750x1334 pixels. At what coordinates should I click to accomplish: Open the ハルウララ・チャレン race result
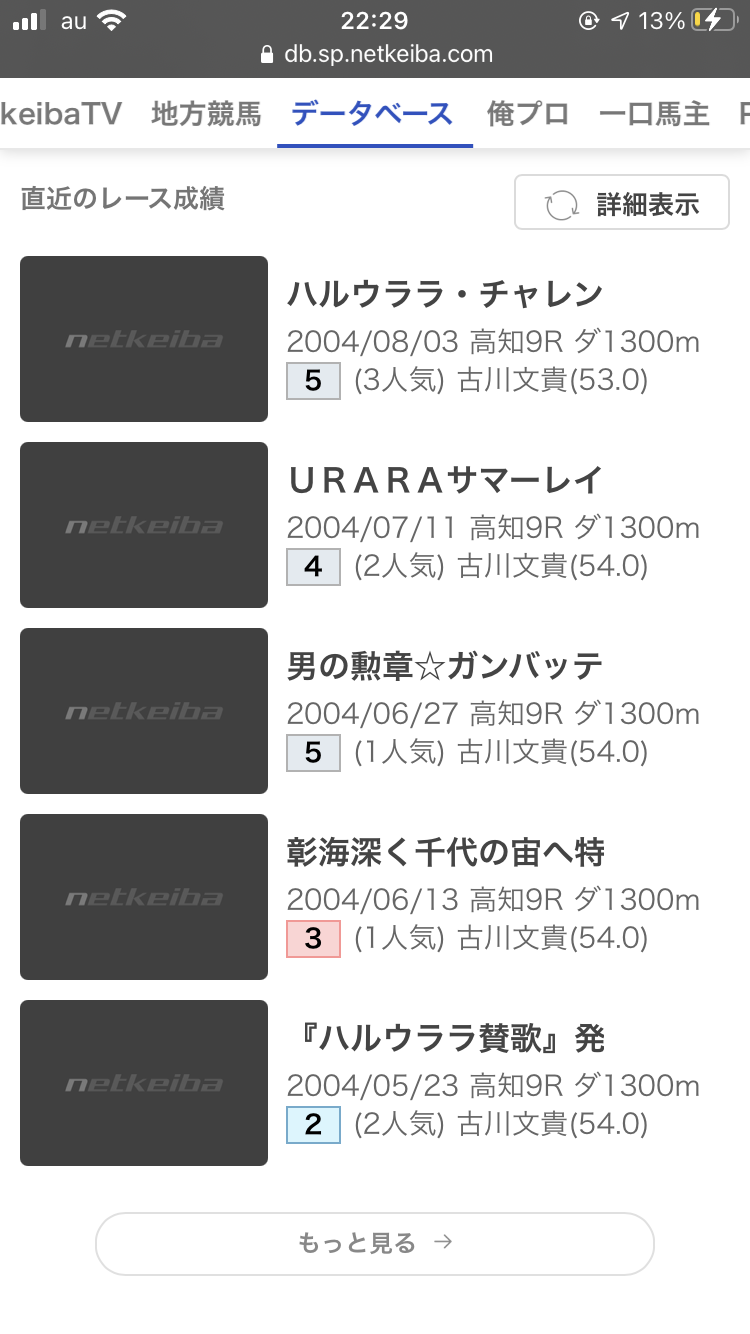click(445, 295)
